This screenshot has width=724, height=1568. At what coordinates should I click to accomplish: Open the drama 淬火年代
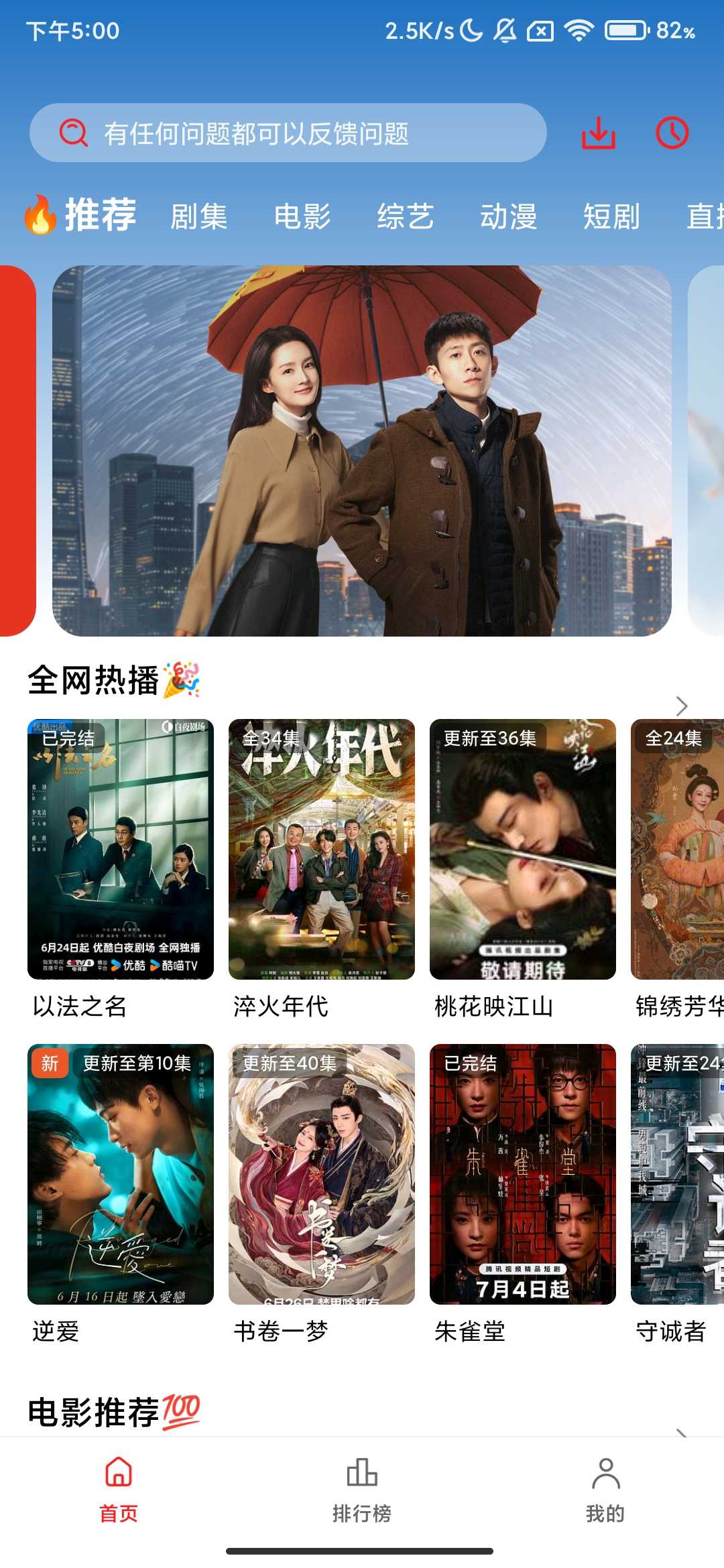pyautogui.click(x=322, y=849)
